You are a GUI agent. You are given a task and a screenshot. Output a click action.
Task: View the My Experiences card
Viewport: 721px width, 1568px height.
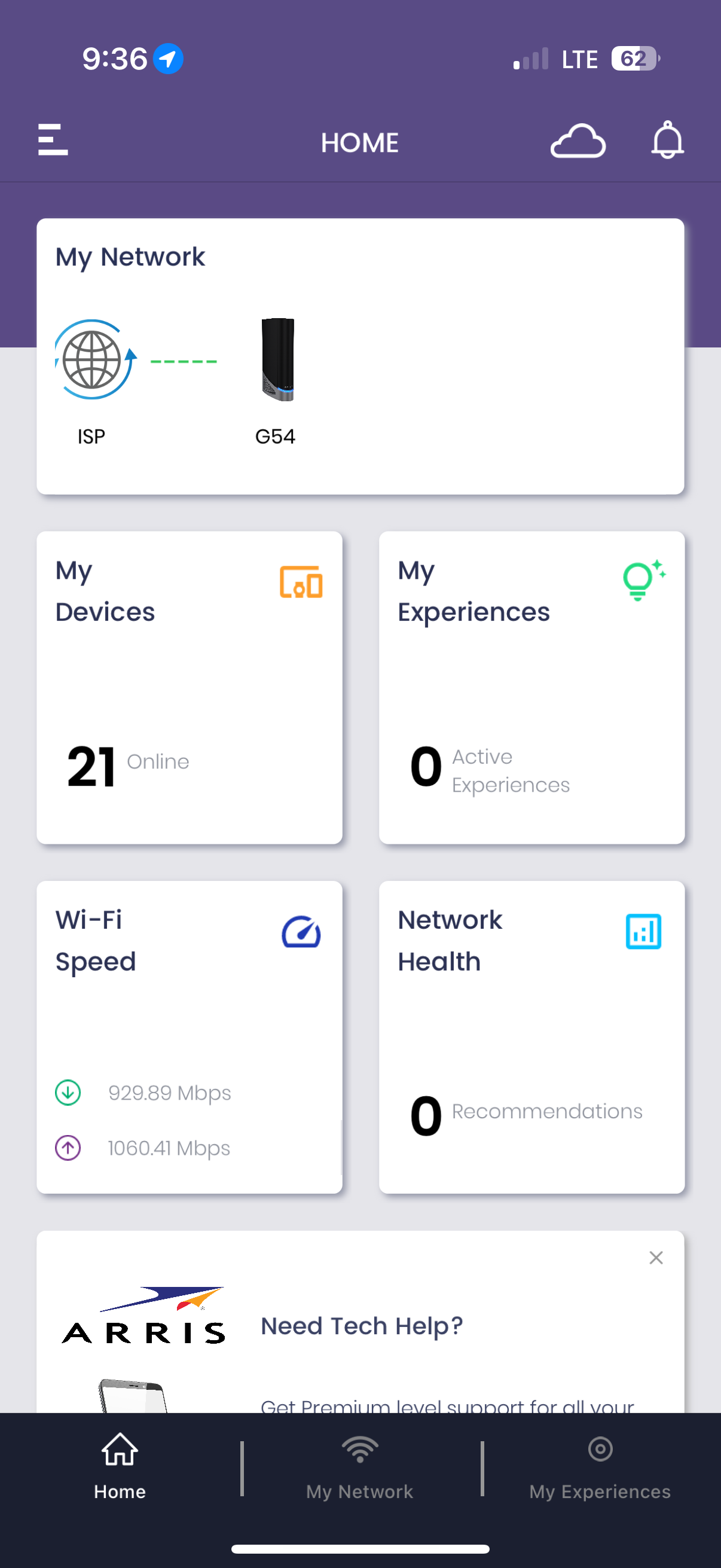tap(531, 687)
